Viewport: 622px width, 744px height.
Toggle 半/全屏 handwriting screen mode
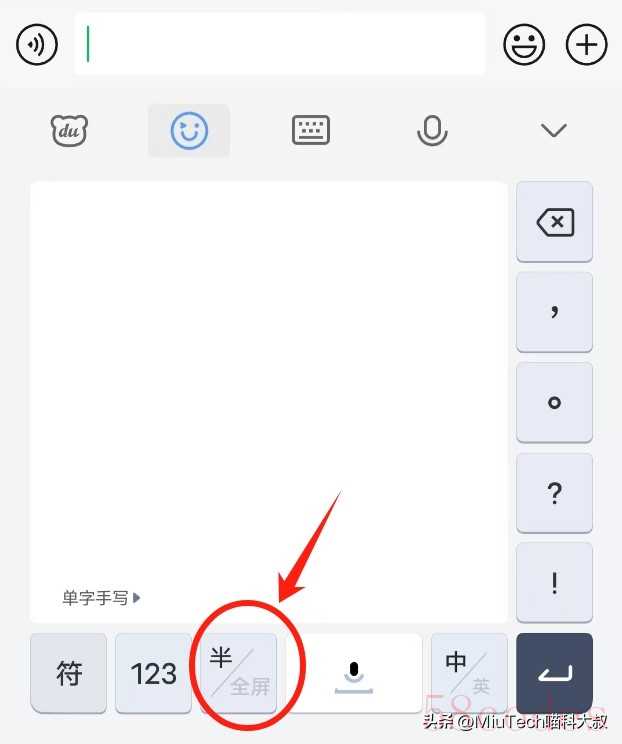(x=238, y=673)
